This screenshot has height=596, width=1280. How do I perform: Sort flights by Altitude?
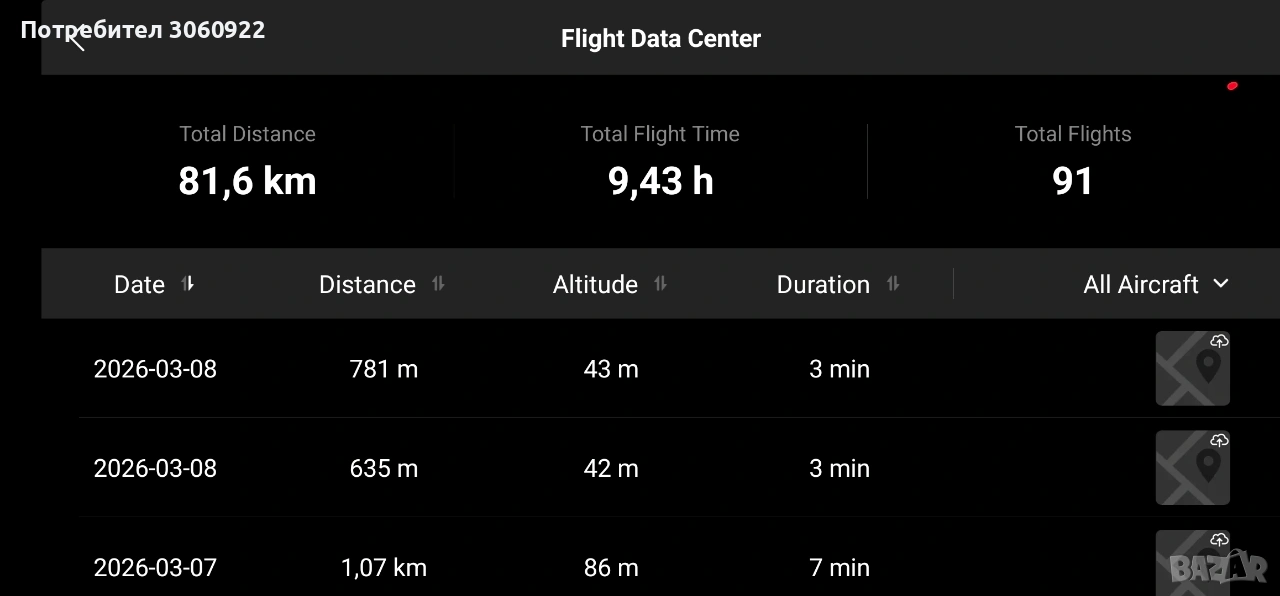tap(609, 284)
